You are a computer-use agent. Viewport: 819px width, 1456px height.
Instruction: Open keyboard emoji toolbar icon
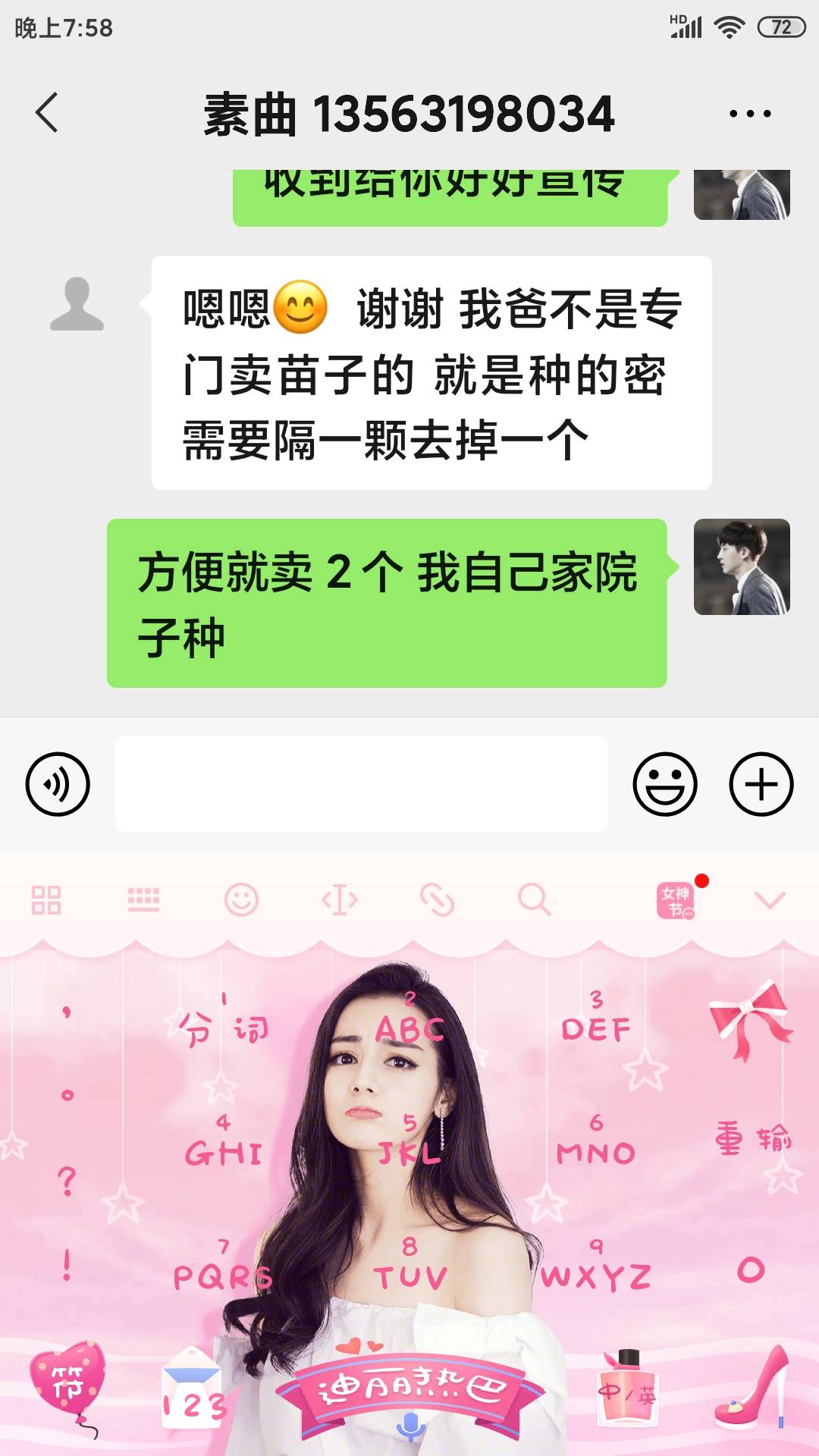pyautogui.click(x=242, y=900)
